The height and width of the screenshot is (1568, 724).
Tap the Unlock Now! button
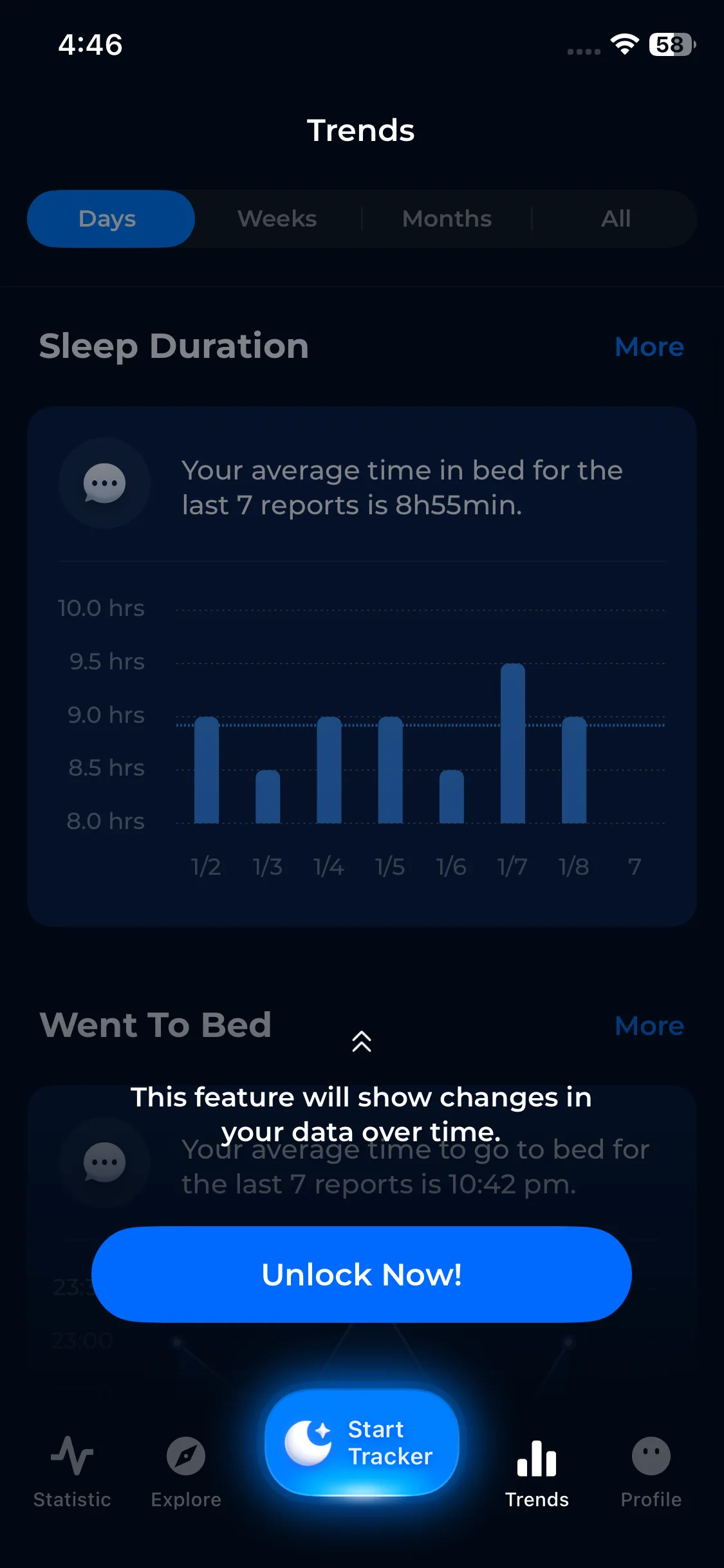click(362, 1274)
